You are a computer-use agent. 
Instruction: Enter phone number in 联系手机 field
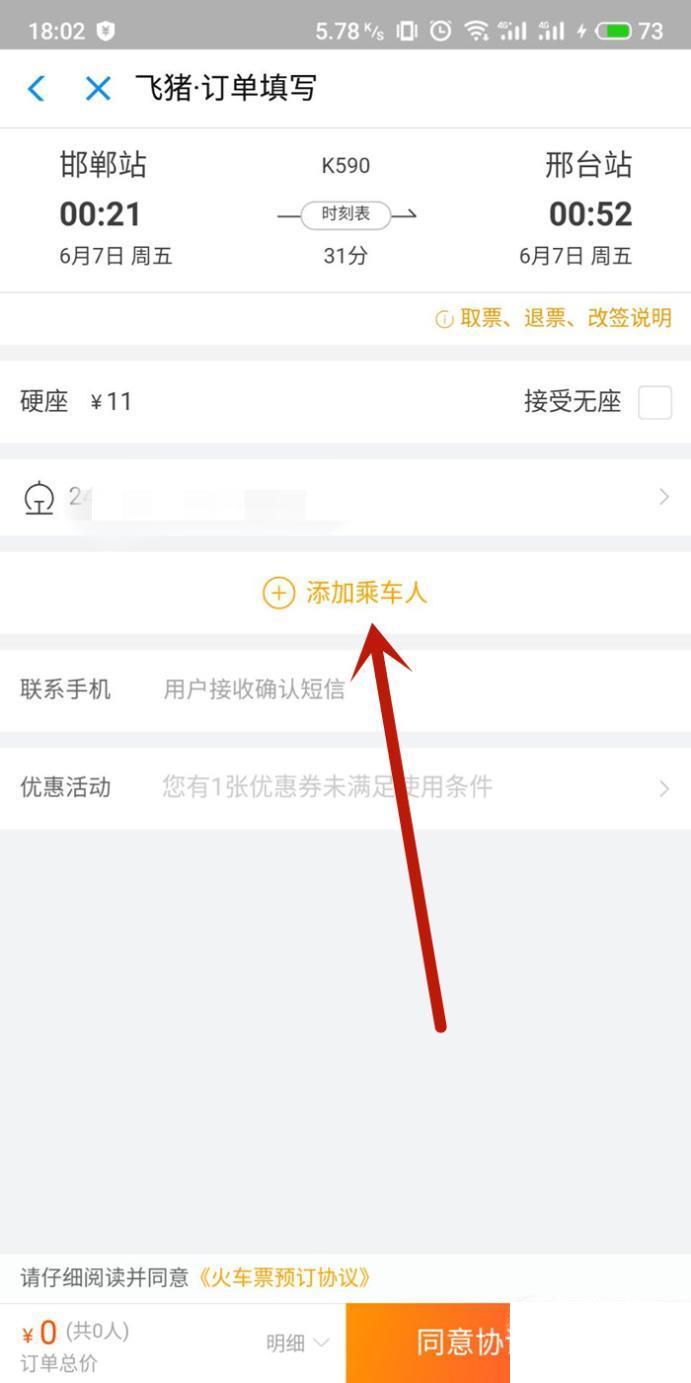tap(400, 689)
